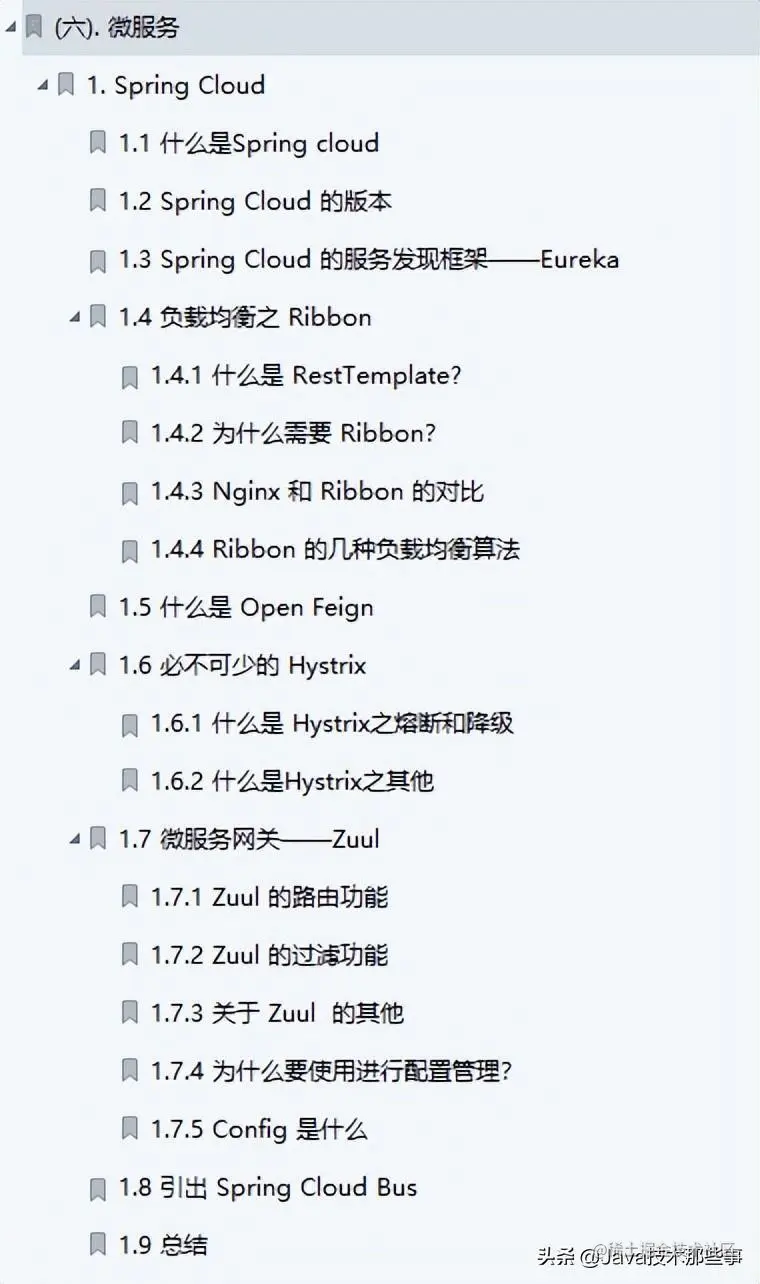Collapse the 1.6 必不可少的 Hystrix node
The image size is (760, 1284).
click(x=74, y=665)
